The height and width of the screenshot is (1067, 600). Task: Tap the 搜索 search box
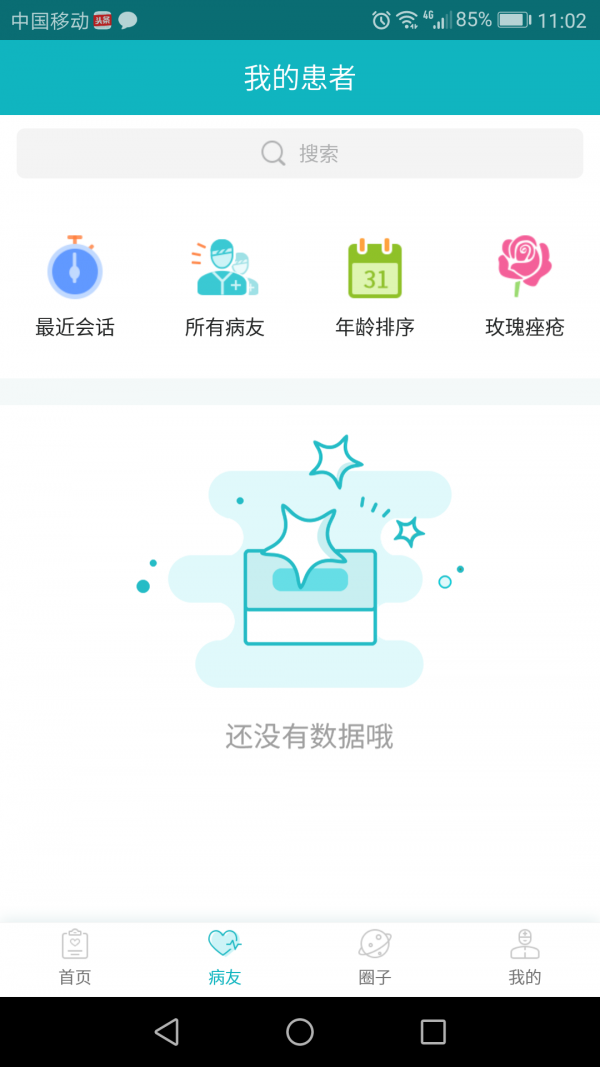pos(300,153)
